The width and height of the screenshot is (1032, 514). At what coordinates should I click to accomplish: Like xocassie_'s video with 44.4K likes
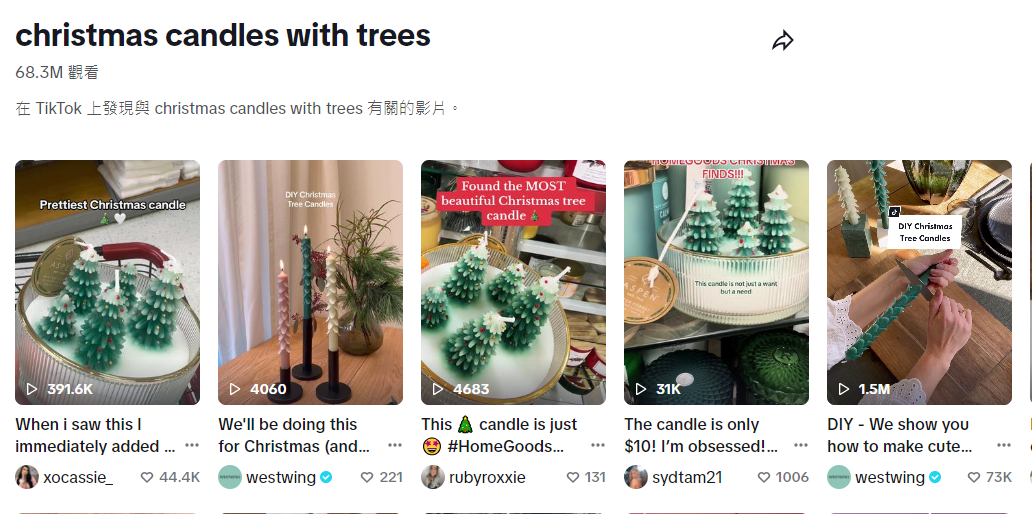[x=147, y=477]
